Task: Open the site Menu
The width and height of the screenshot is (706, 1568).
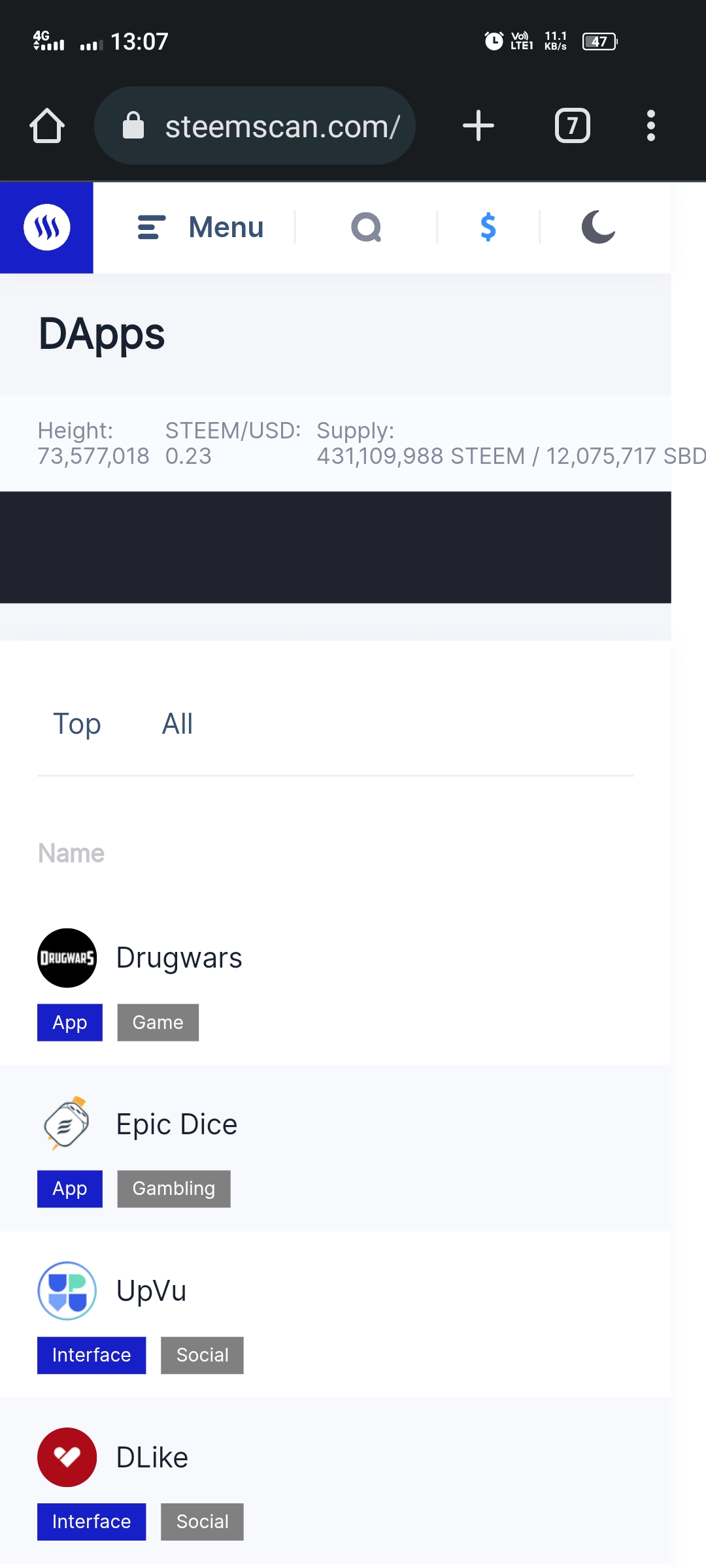Action: (x=201, y=227)
